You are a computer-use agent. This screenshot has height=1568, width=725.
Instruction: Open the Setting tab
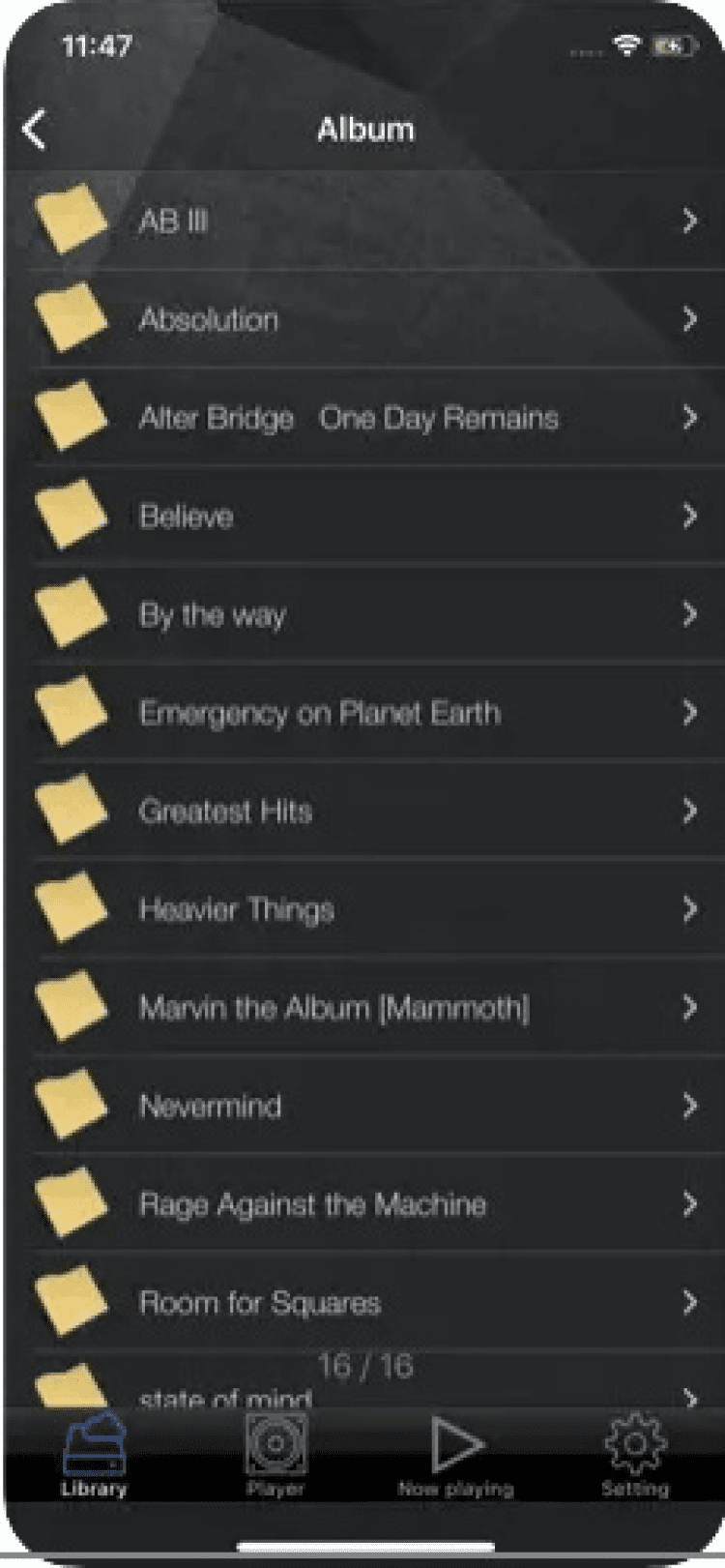[x=635, y=1456]
